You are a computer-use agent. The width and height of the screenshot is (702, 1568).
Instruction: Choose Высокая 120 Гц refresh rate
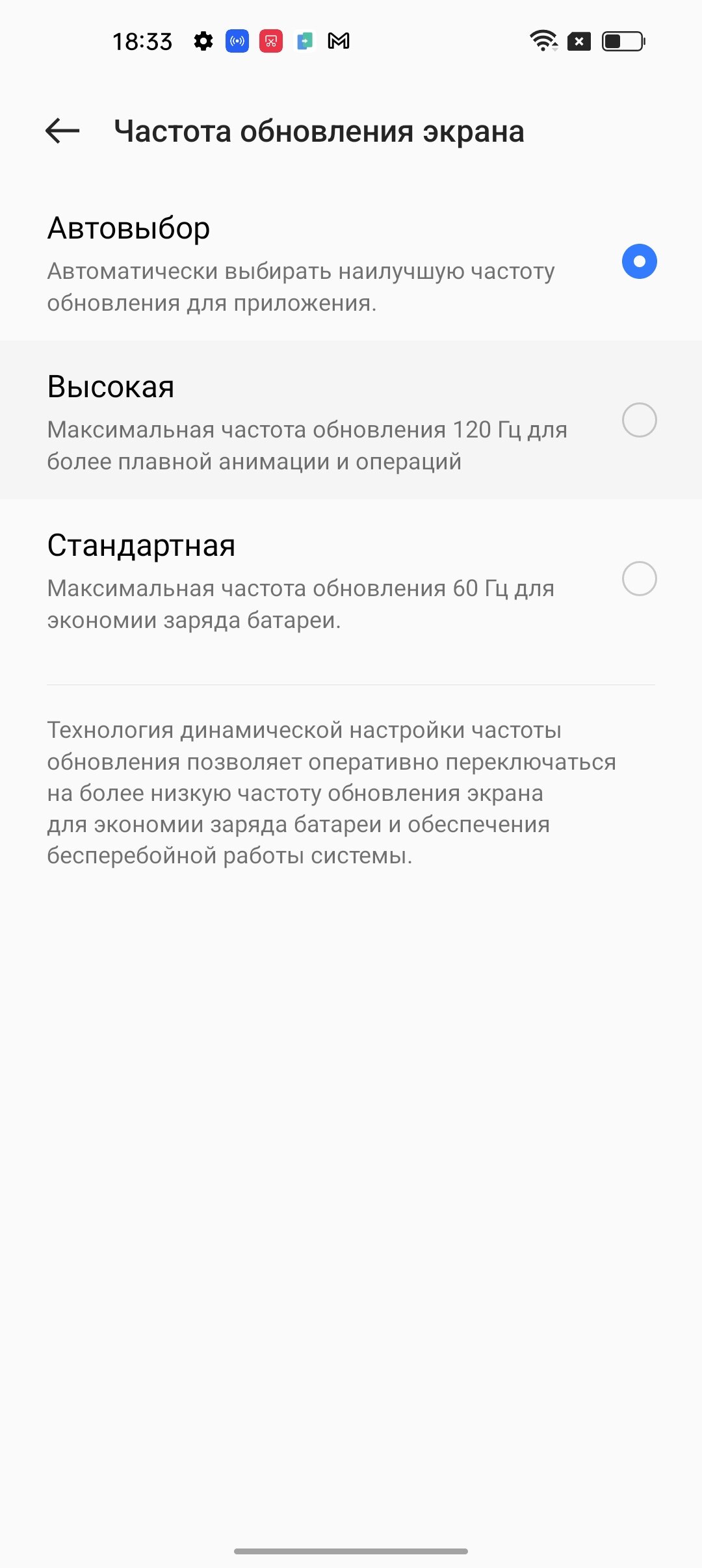coord(351,420)
